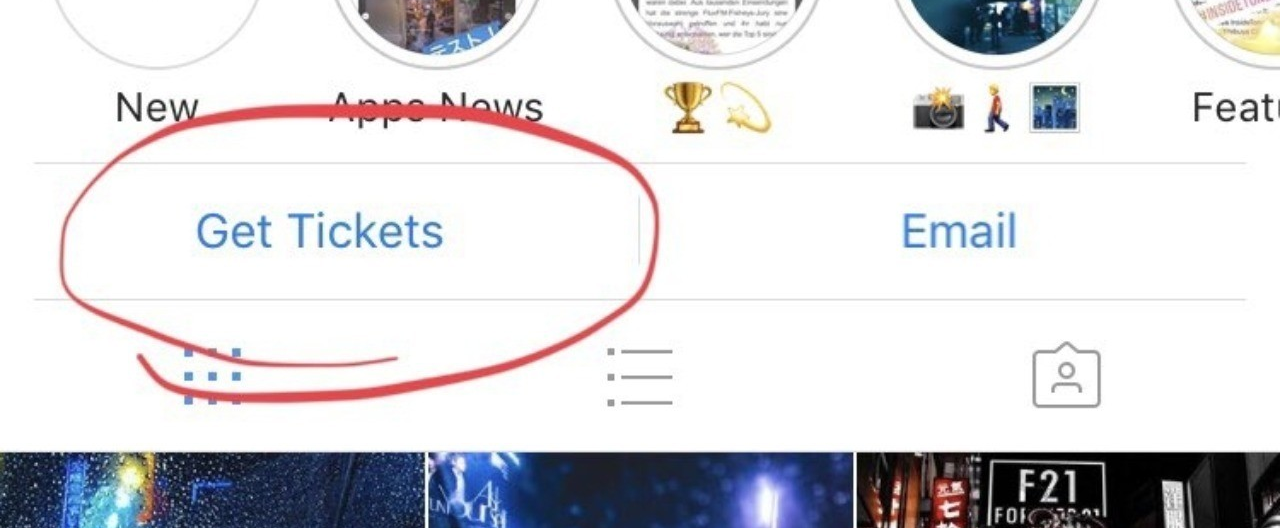The width and height of the screenshot is (1280, 528).
Task: Switch to the list view tab
Action: (x=640, y=376)
